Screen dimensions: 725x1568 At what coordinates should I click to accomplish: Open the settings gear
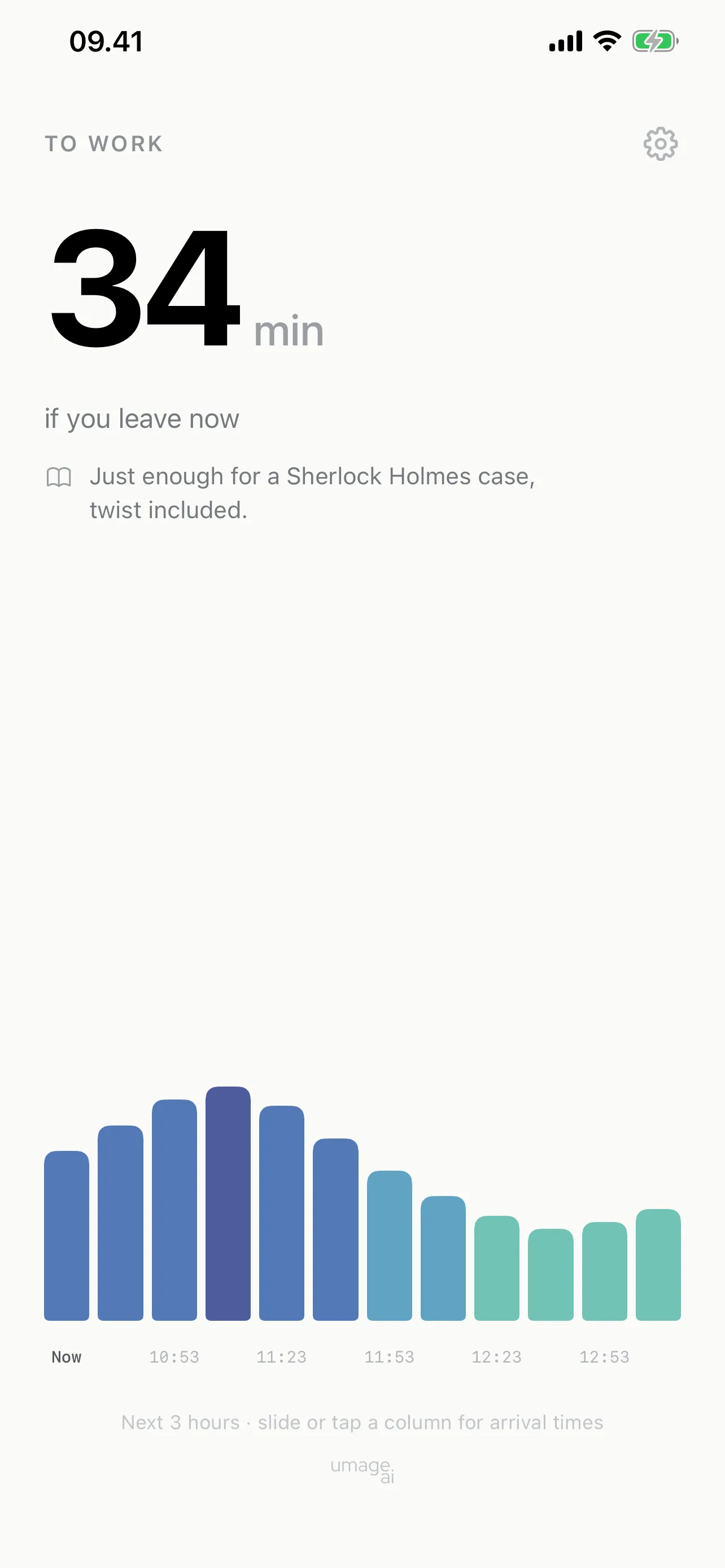coord(661,144)
